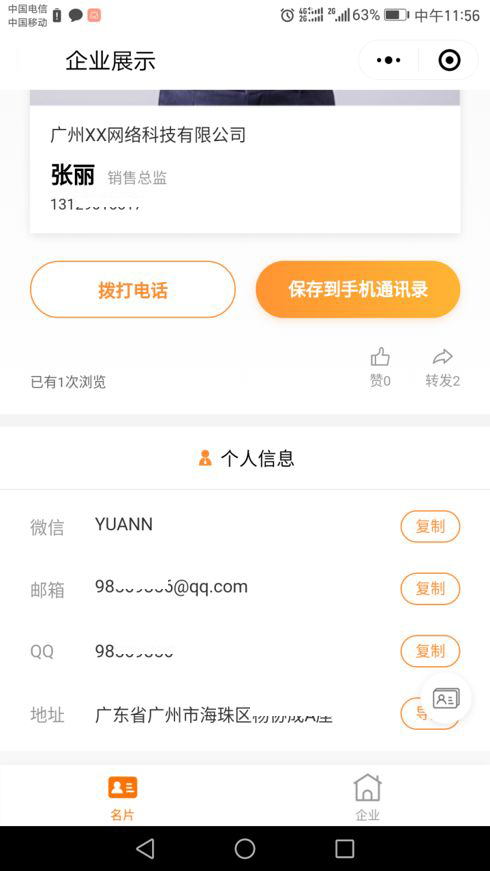Open the mini program more-options menu

click(389, 60)
